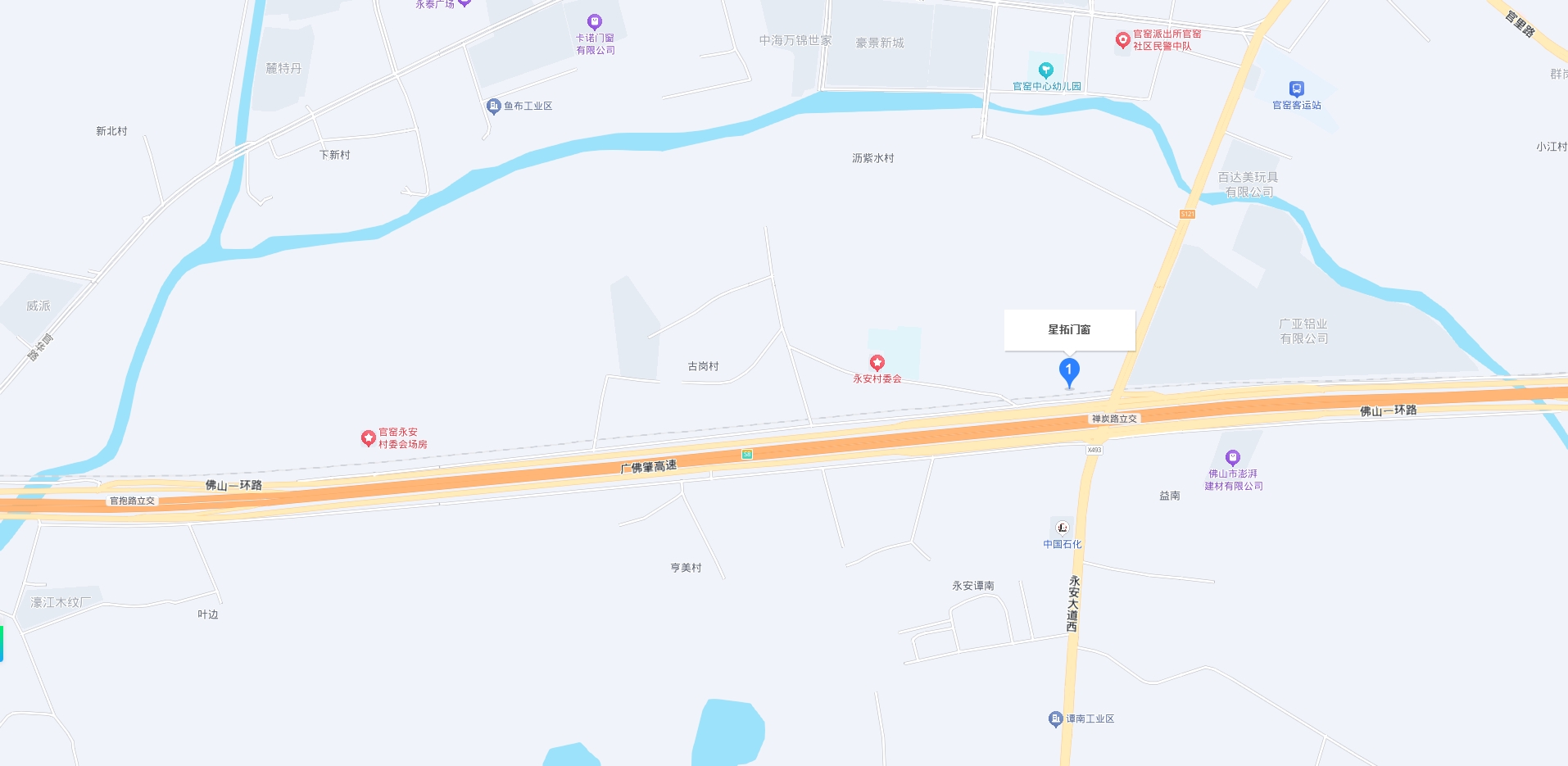The image size is (1568, 766).
Task: Tap the 官窑永安村委会场房 marker
Action: (x=369, y=438)
